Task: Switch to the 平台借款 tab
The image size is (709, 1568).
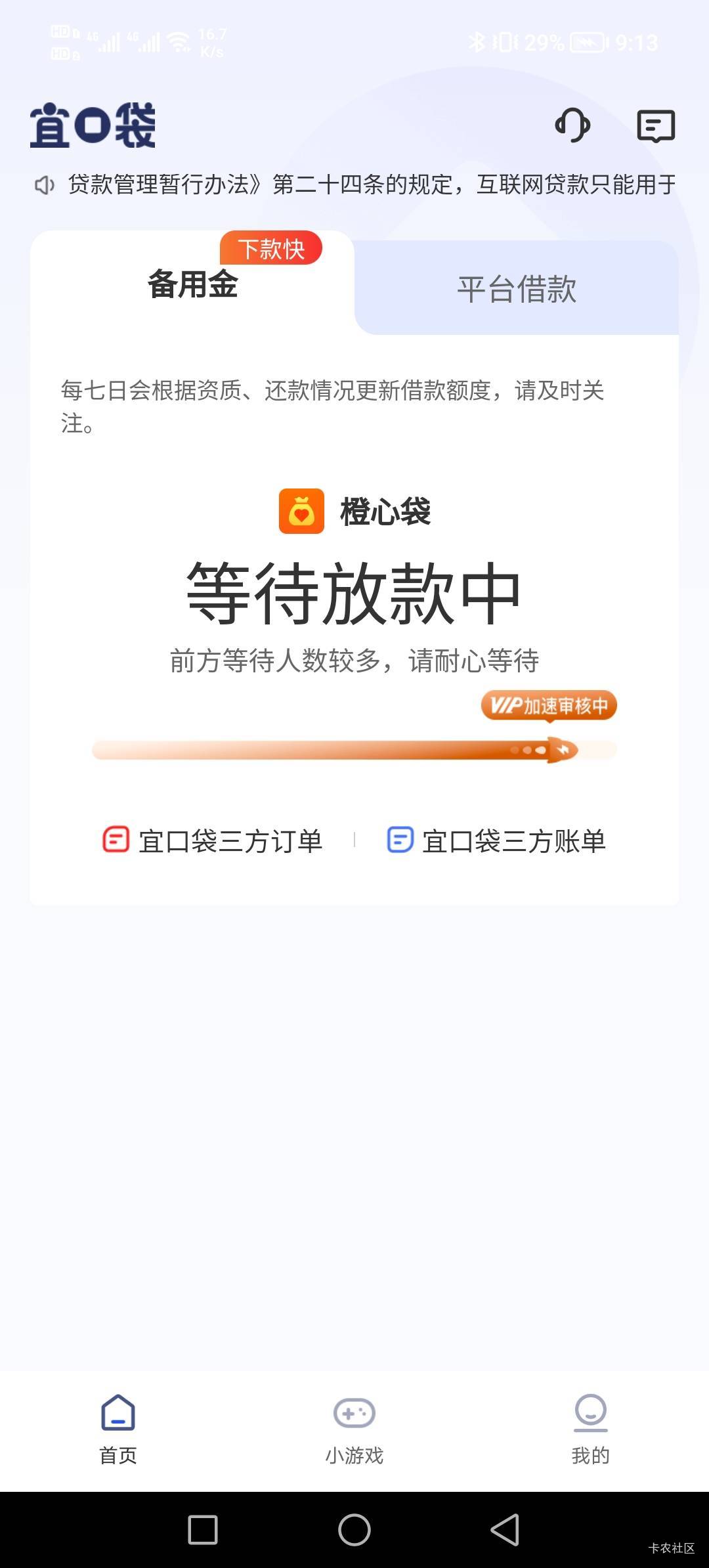Action: pyautogui.click(x=517, y=289)
